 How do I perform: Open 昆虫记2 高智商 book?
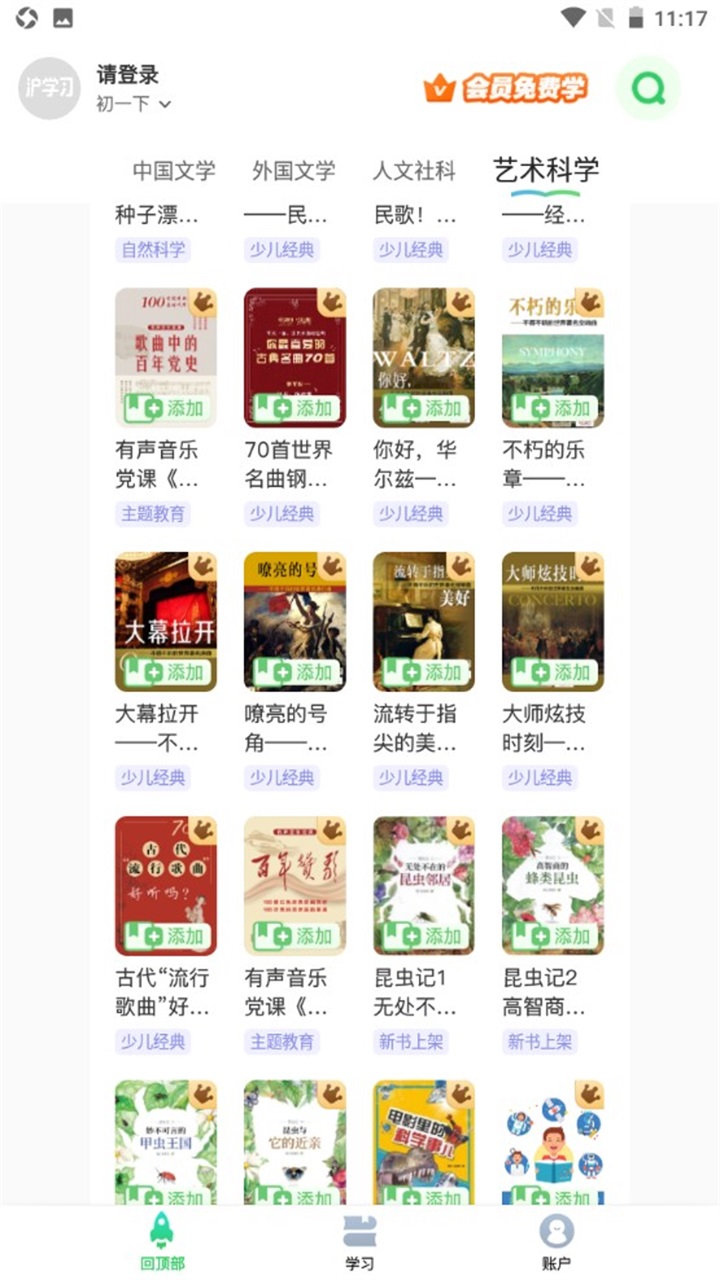point(552,875)
